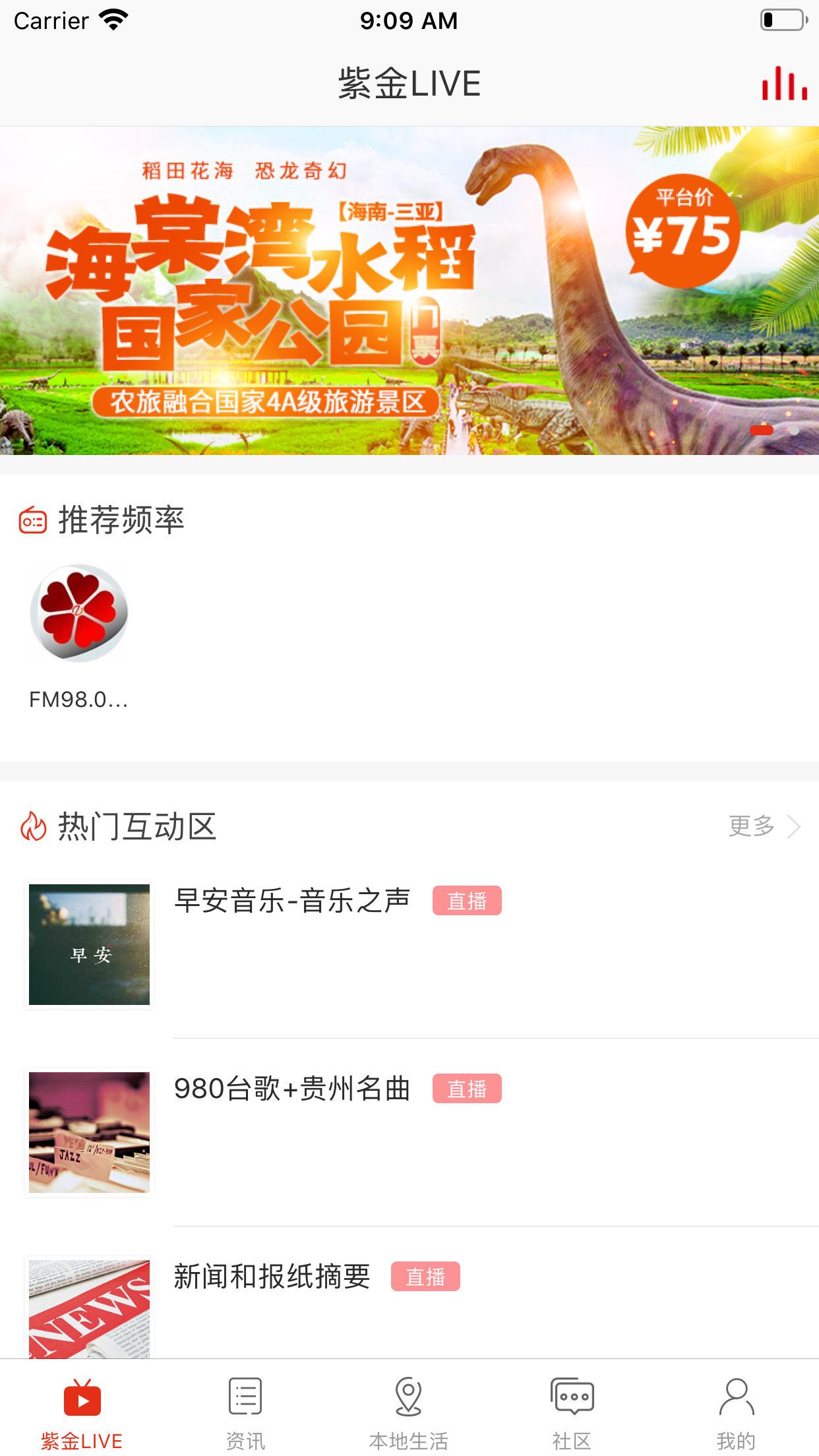The image size is (819, 1456).
Task: Tap the 直播 badge on 新闻和报纸摘要
Action: [x=425, y=1277]
